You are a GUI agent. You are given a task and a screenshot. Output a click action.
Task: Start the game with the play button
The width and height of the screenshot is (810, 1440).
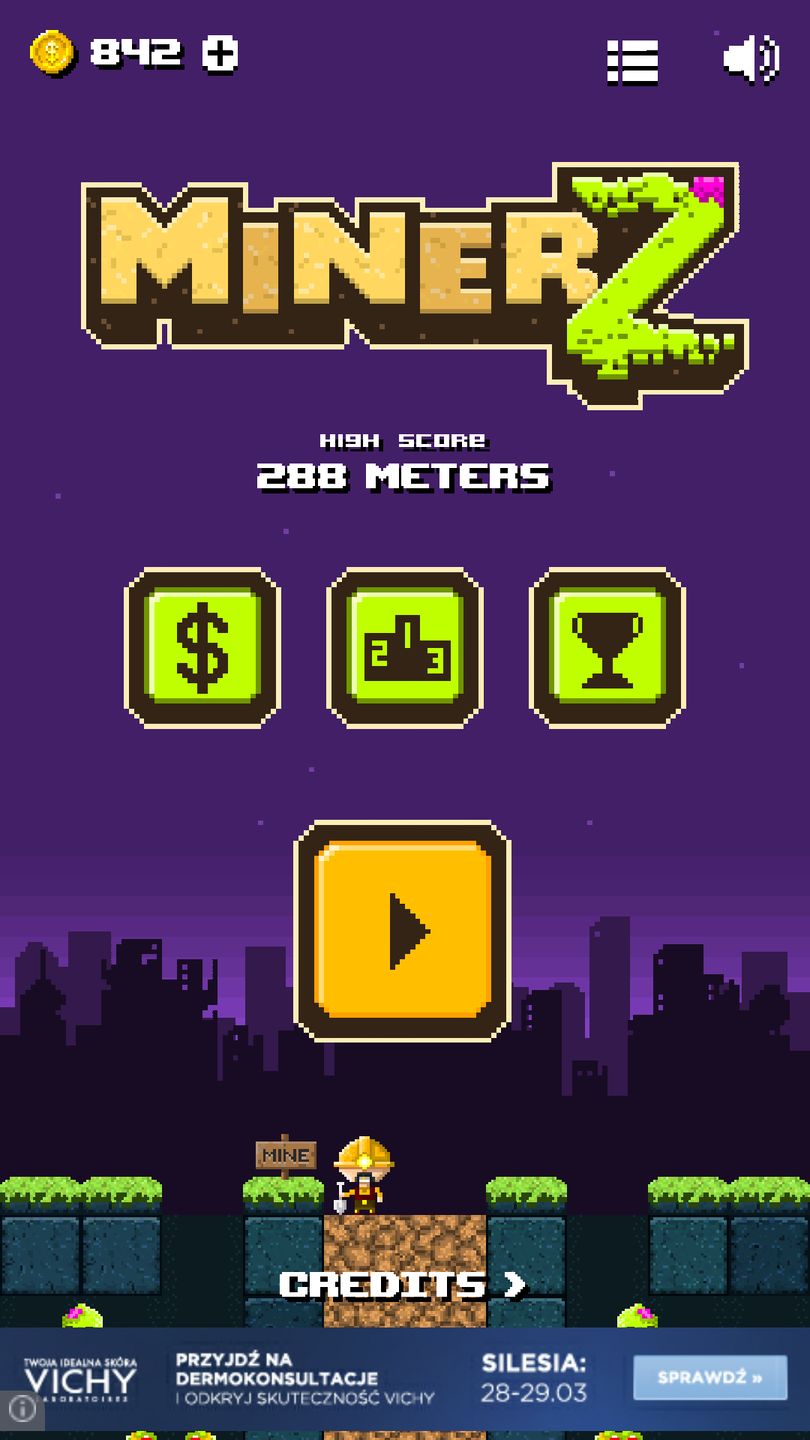tap(403, 931)
